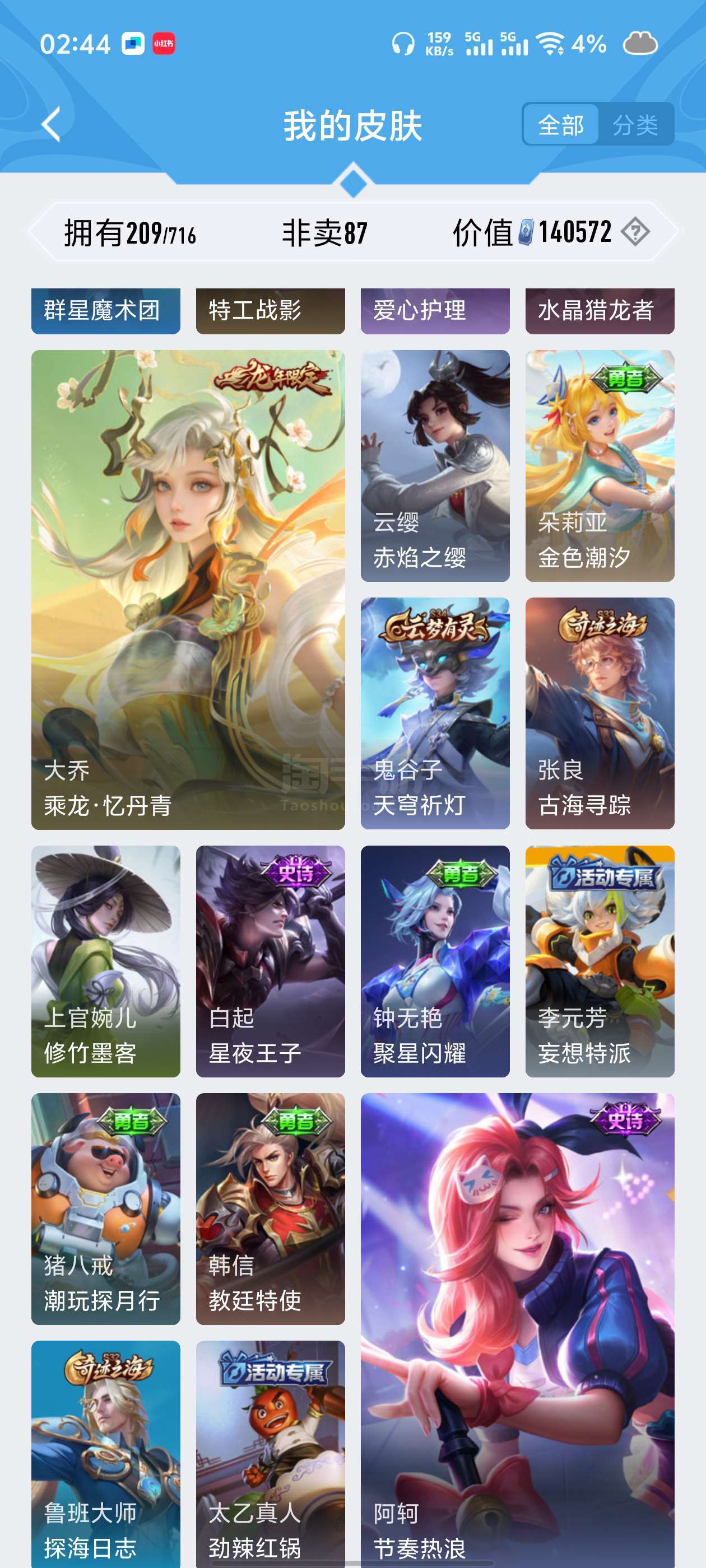
Task: Select the 全部 tab
Action: coord(561,125)
